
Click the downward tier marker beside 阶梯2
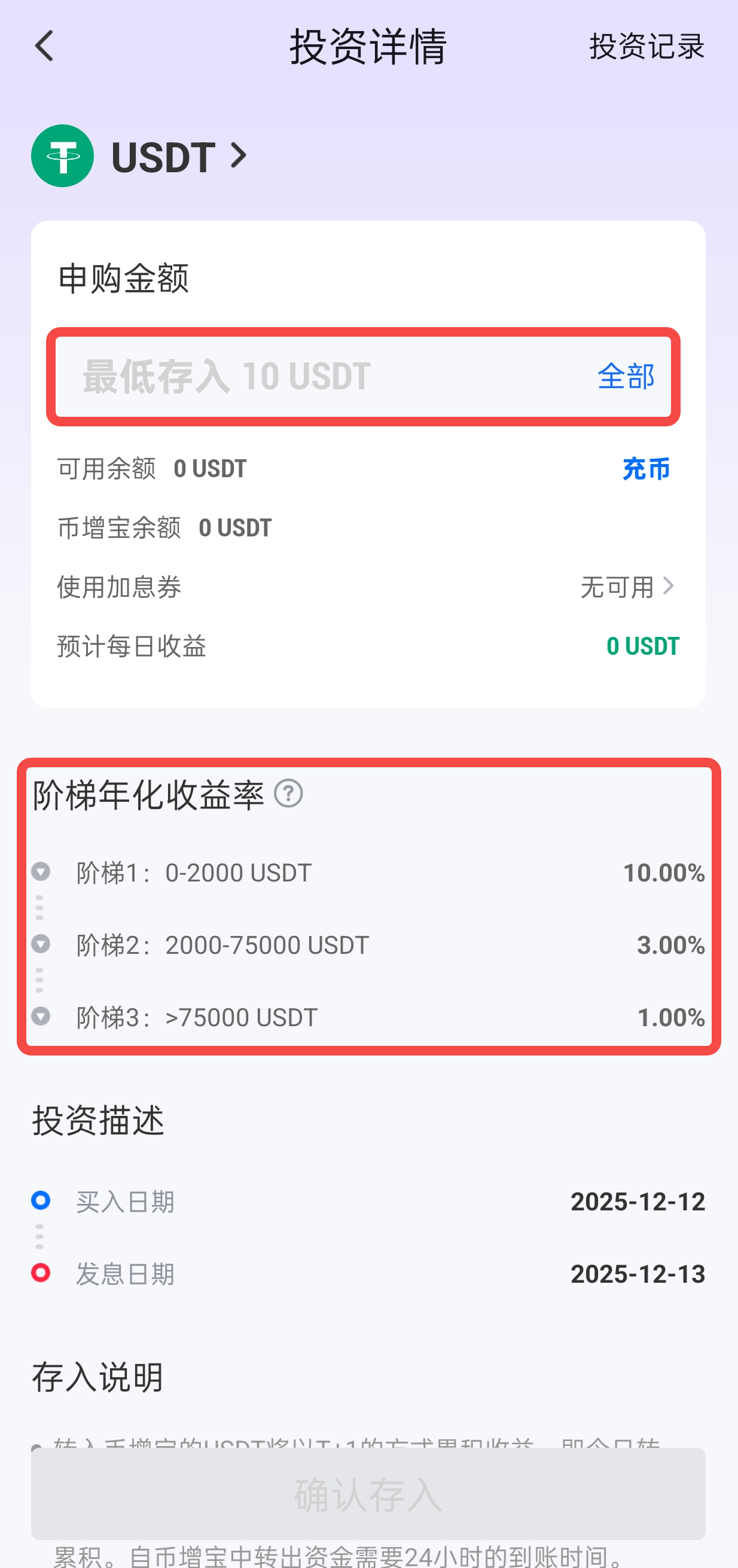41,945
